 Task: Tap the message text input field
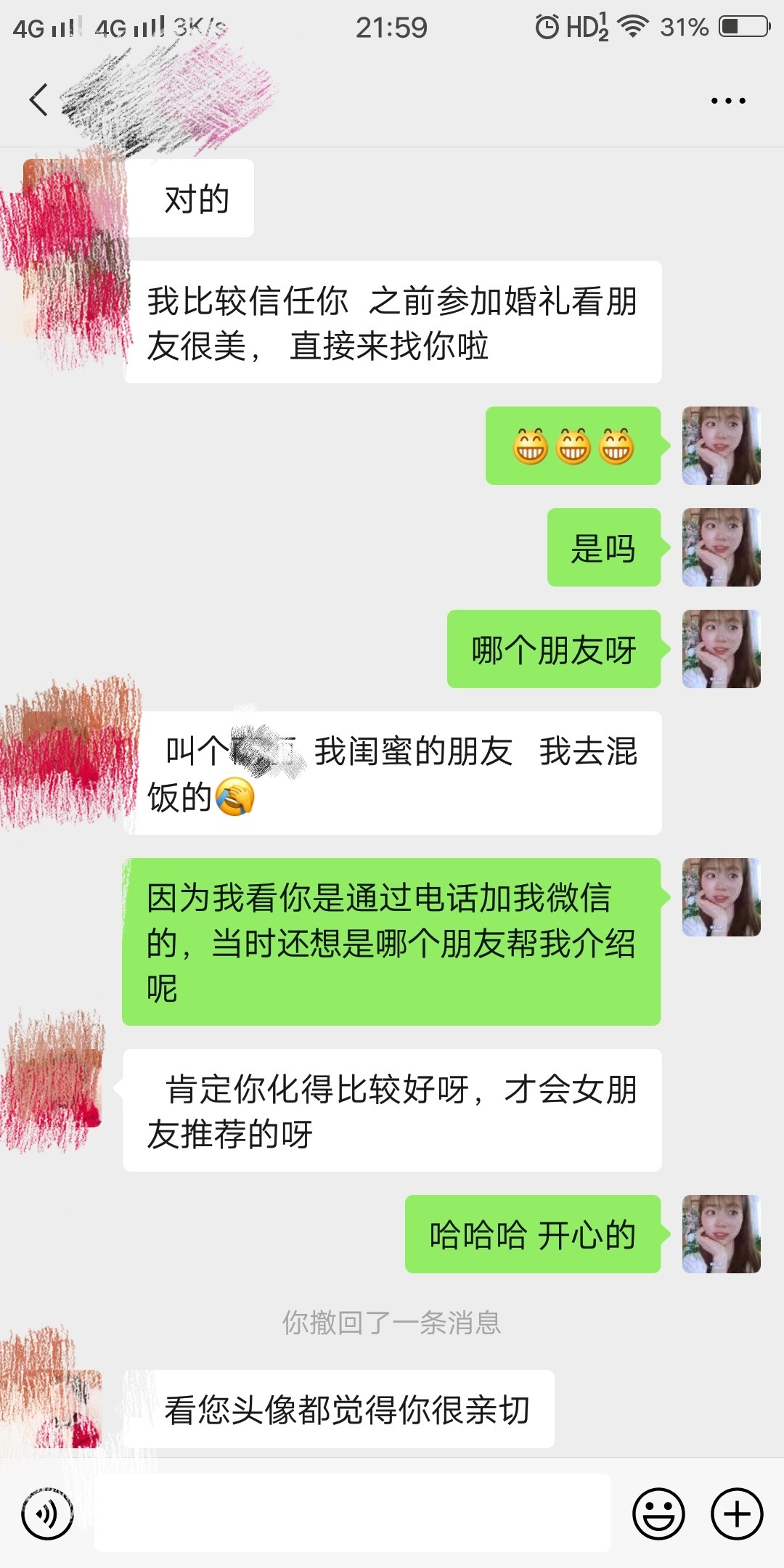click(x=352, y=1514)
